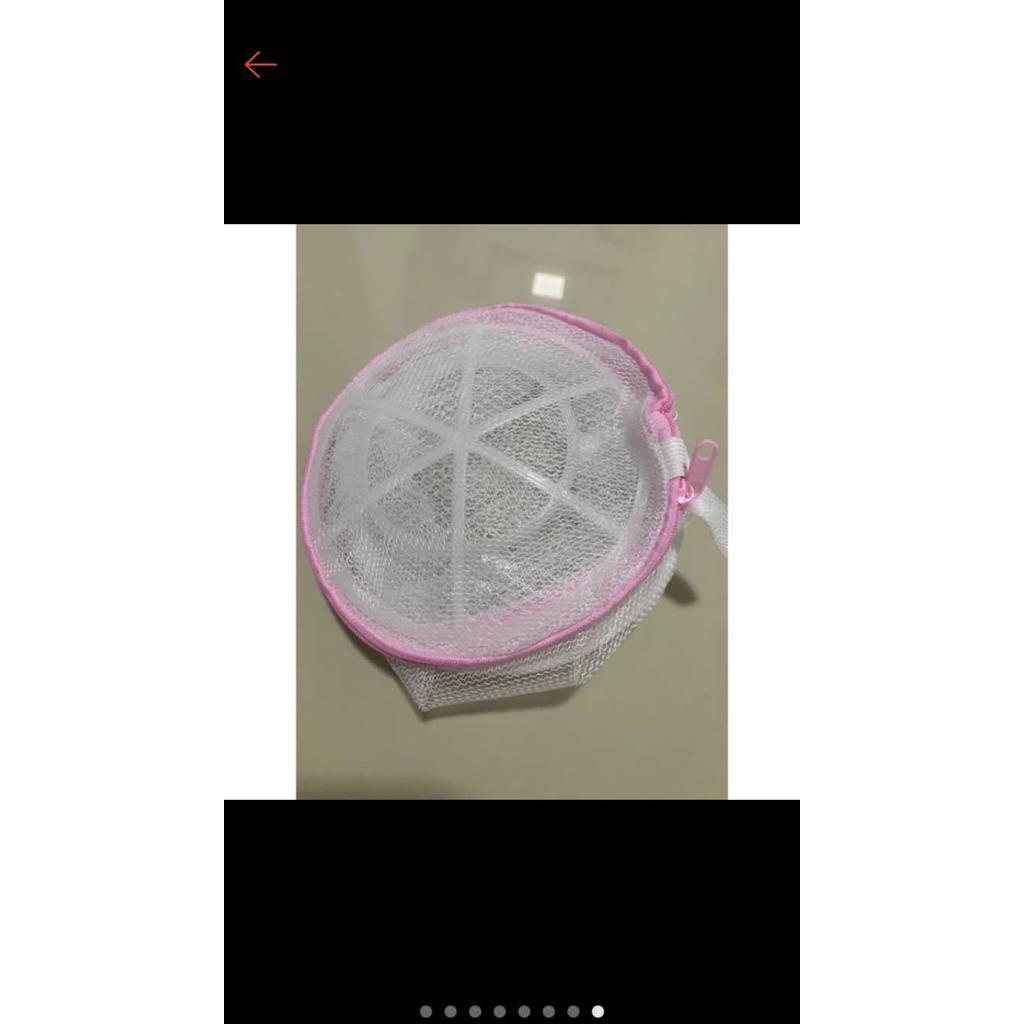Tap the red back arrow

[x=261, y=65]
